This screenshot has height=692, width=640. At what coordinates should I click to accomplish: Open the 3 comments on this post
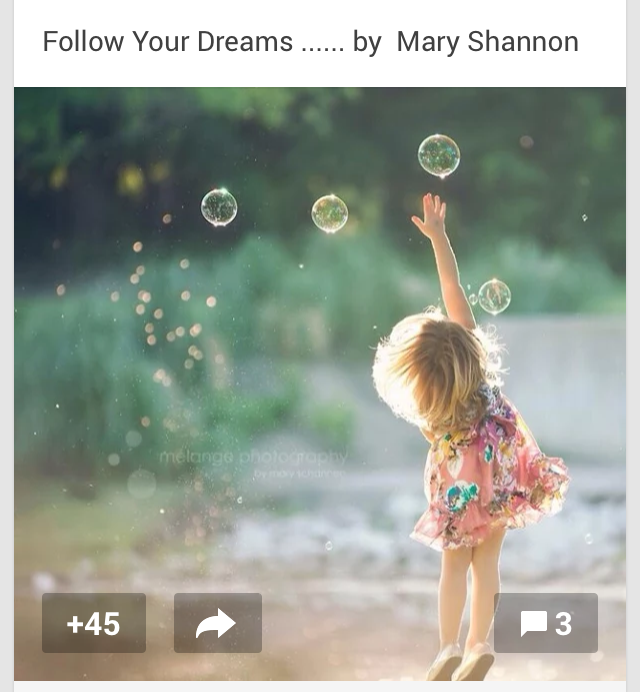pyautogui.click(x=546, y=623)
